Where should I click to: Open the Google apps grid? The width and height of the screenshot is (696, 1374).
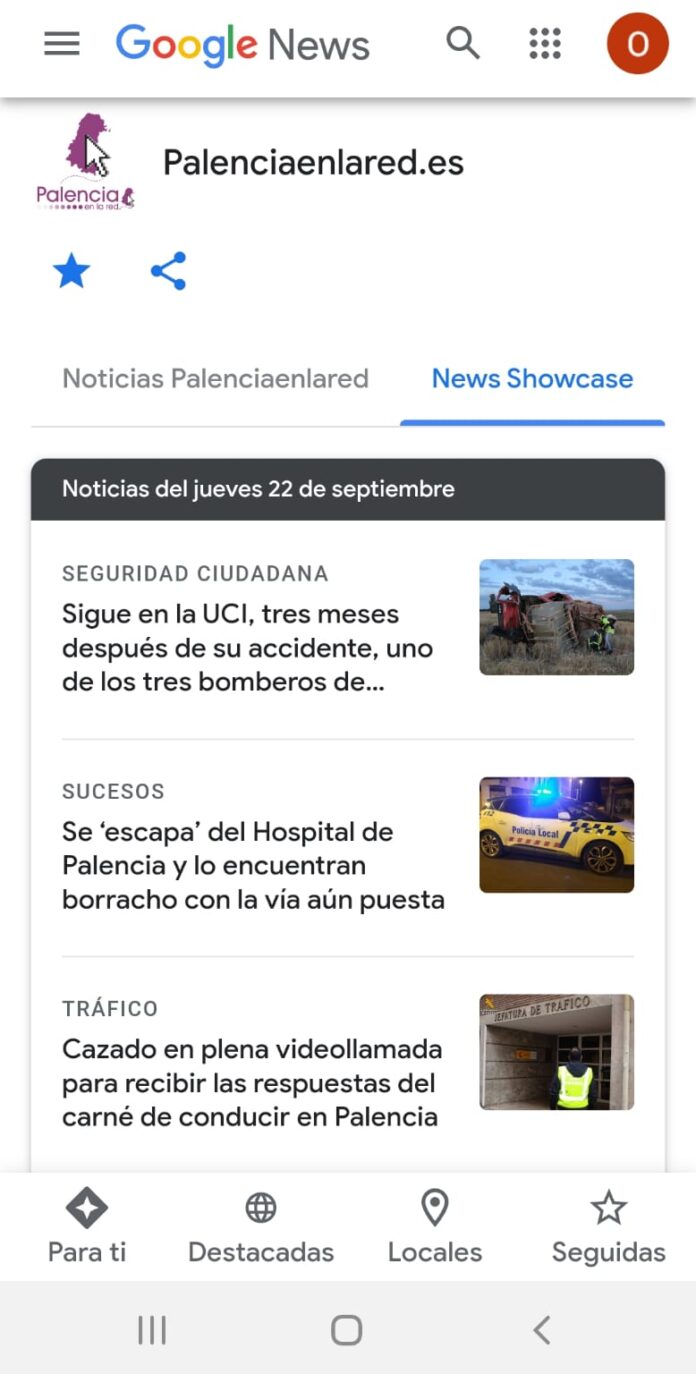545,44
